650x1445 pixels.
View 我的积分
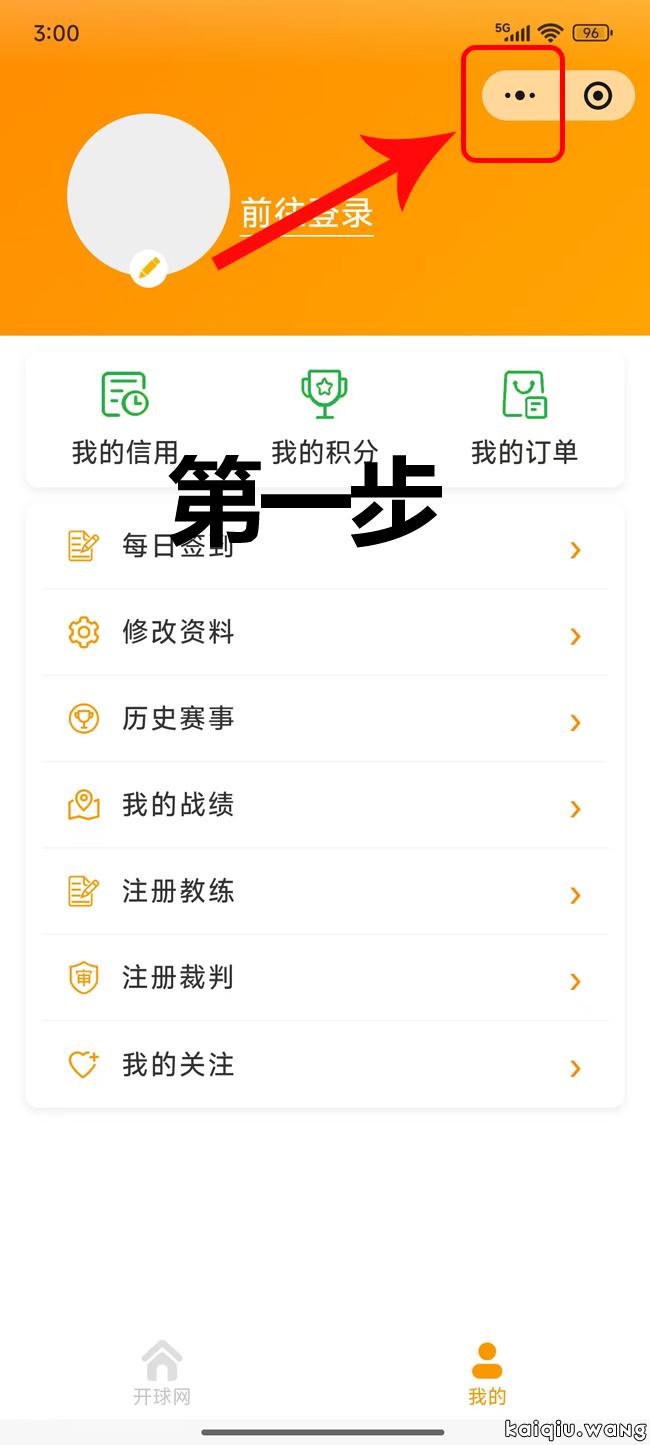point(324,418)
